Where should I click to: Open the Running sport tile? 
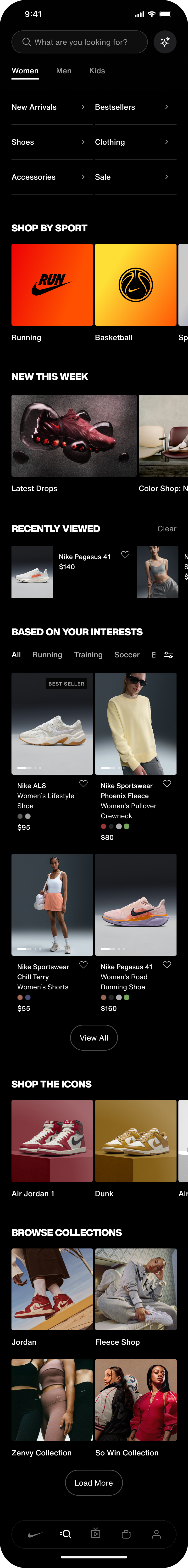52,285
